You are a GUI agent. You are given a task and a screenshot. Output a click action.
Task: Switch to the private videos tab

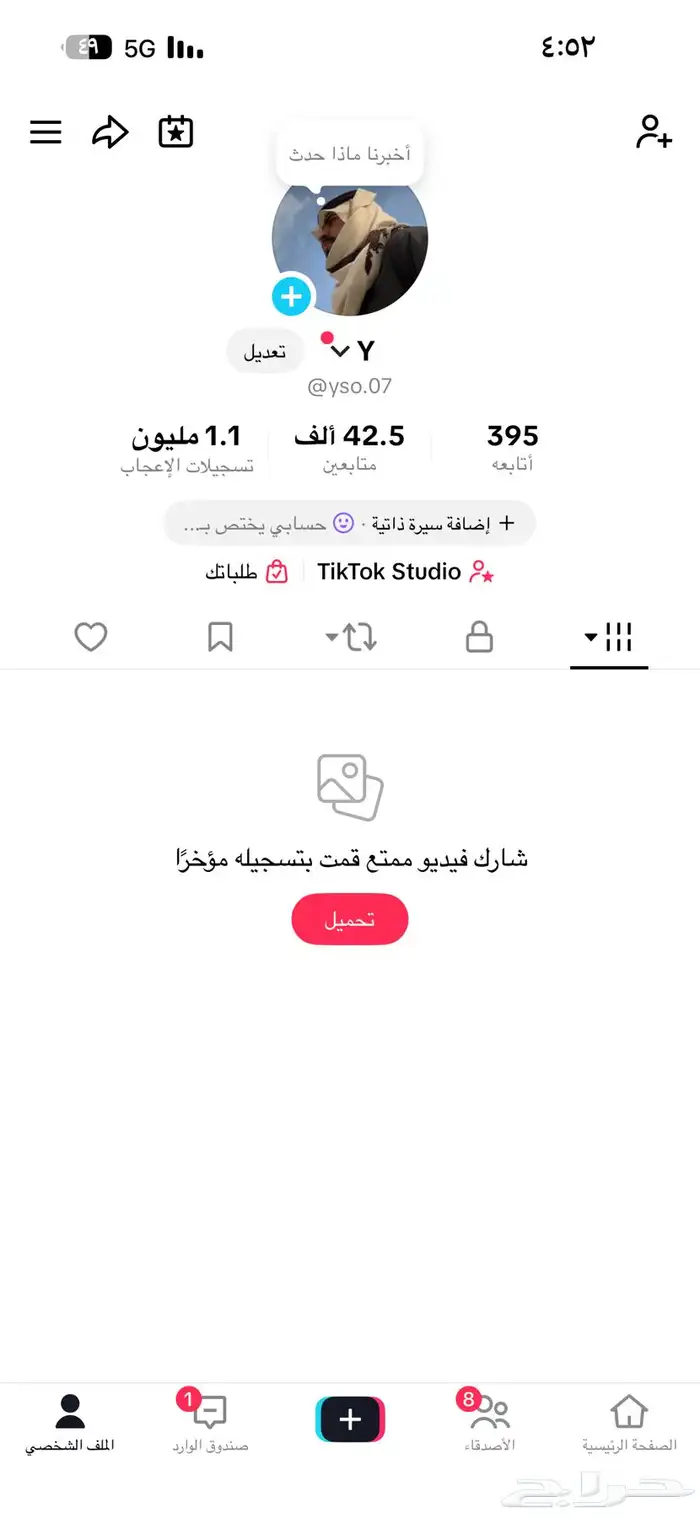click(x=480, y=637)
